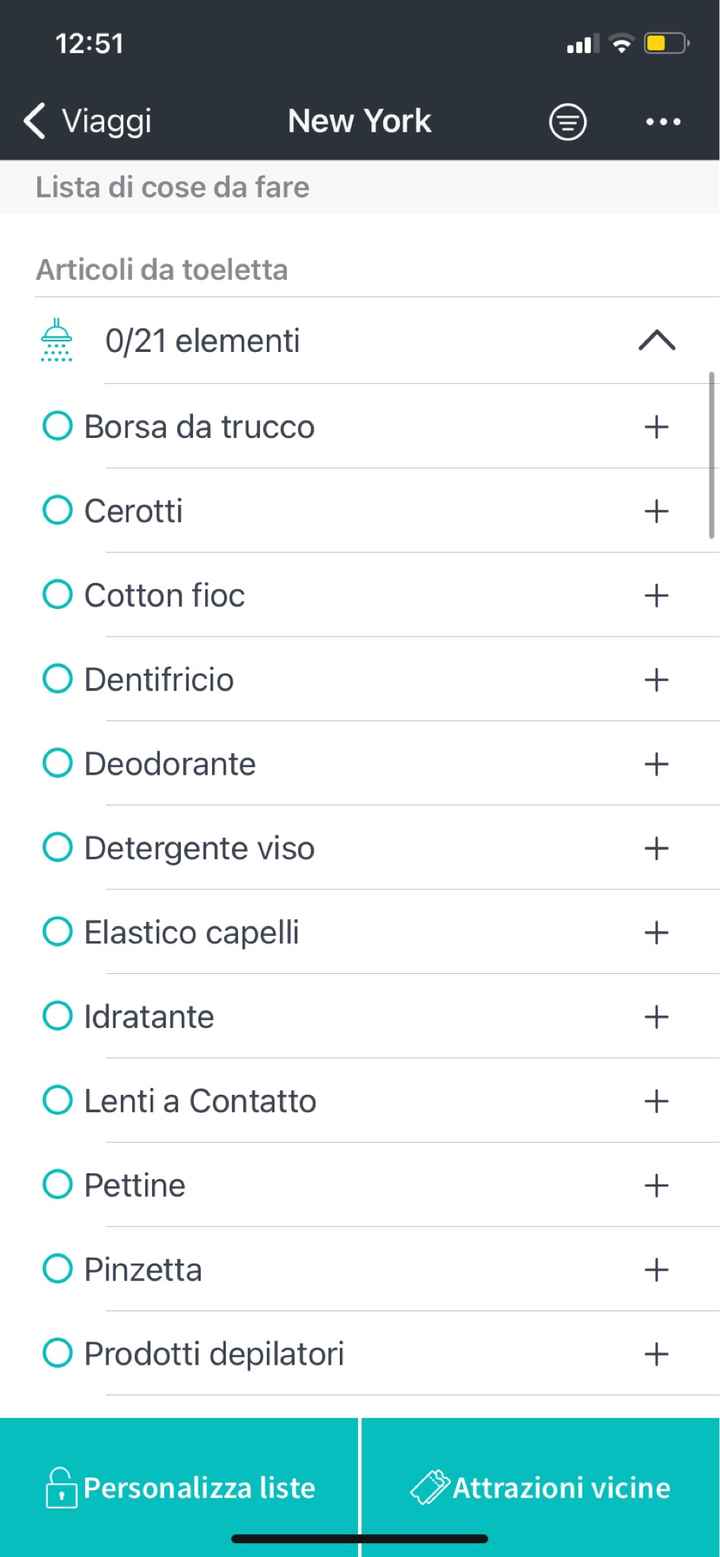Collapse the Articoli da toeletta list
The height and width of the screenshot is (1557, 720).
657,339
